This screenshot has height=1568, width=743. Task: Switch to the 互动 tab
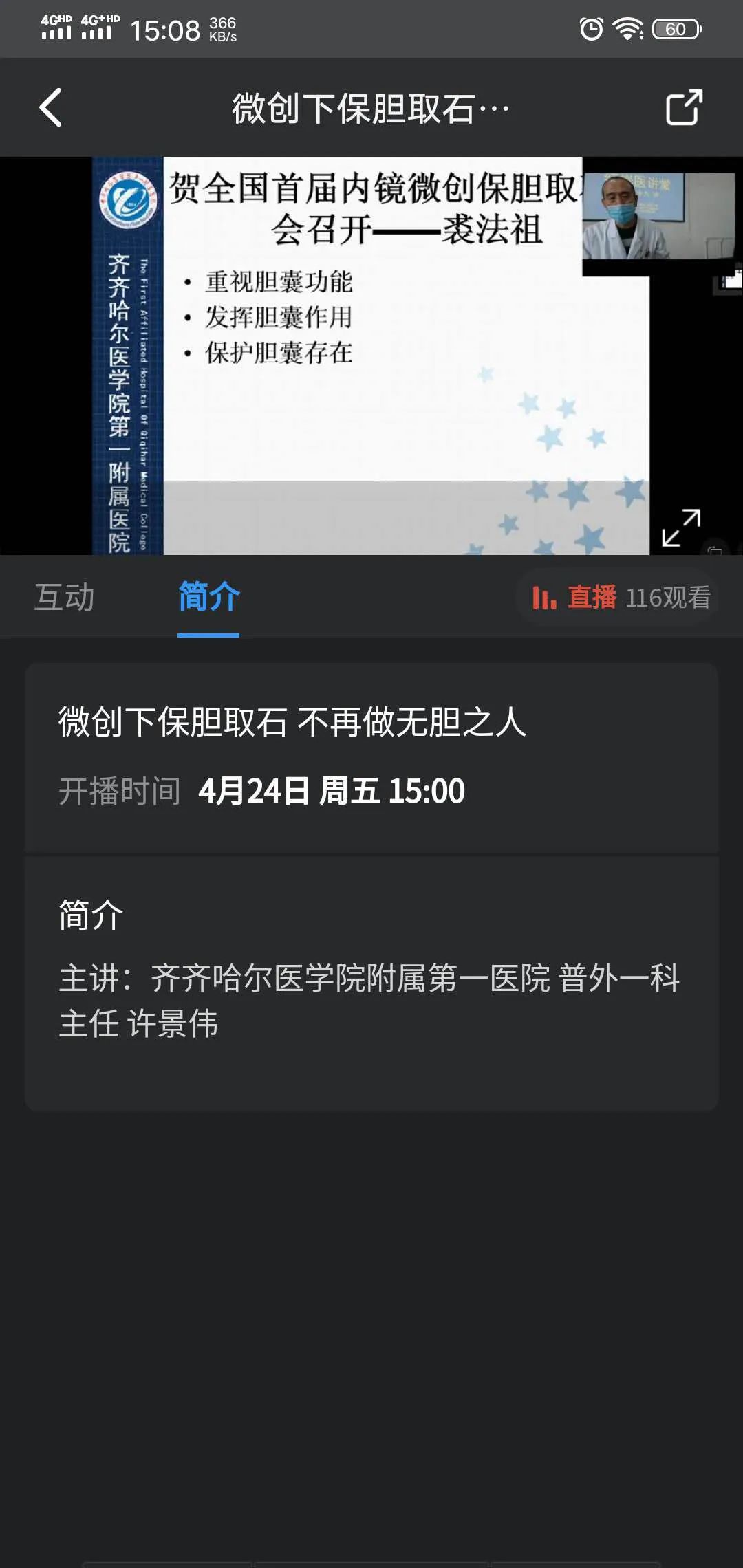pyautogui.click(x=64, y=597)
